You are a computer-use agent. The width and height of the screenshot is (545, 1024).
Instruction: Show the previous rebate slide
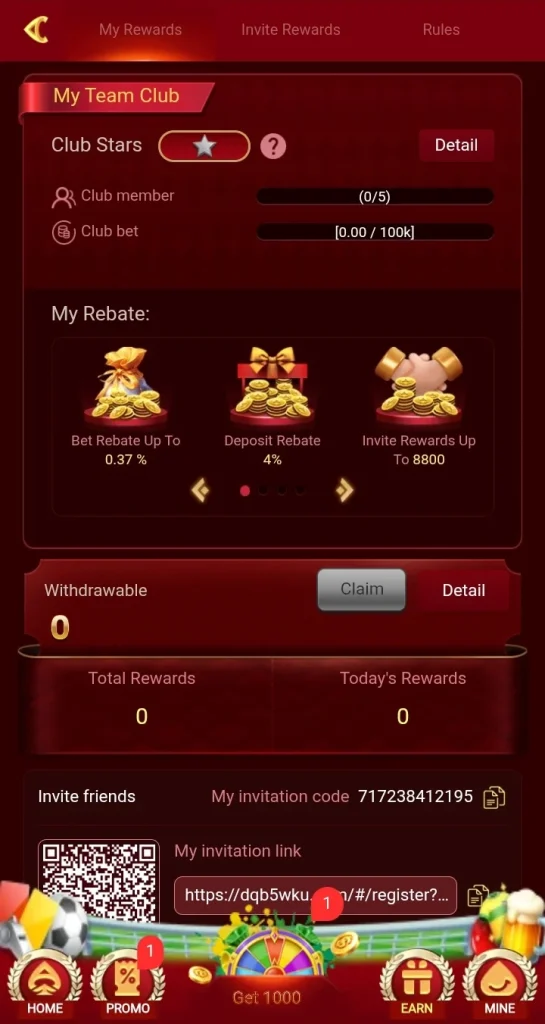[x=200, y=490]
